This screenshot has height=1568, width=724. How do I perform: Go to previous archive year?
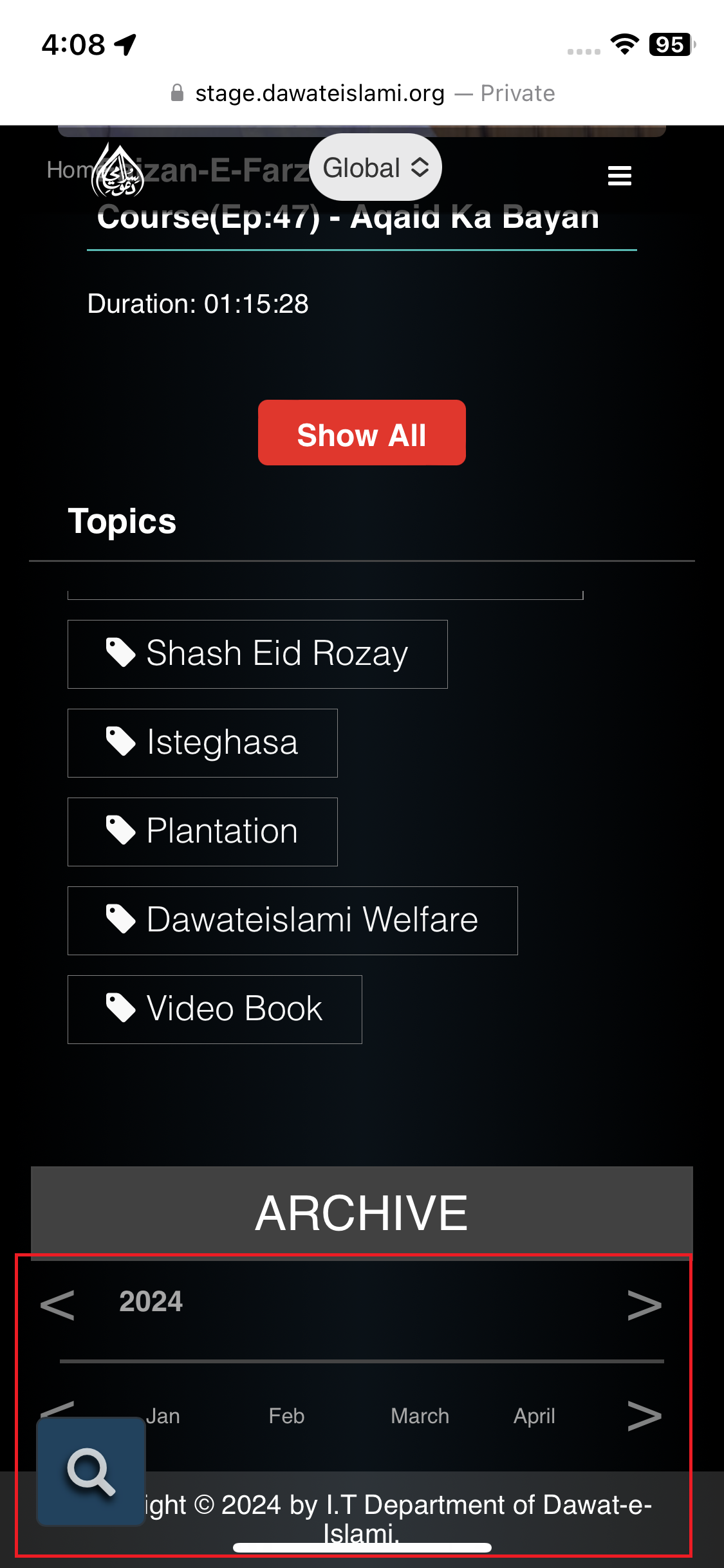click(57, 1304)
